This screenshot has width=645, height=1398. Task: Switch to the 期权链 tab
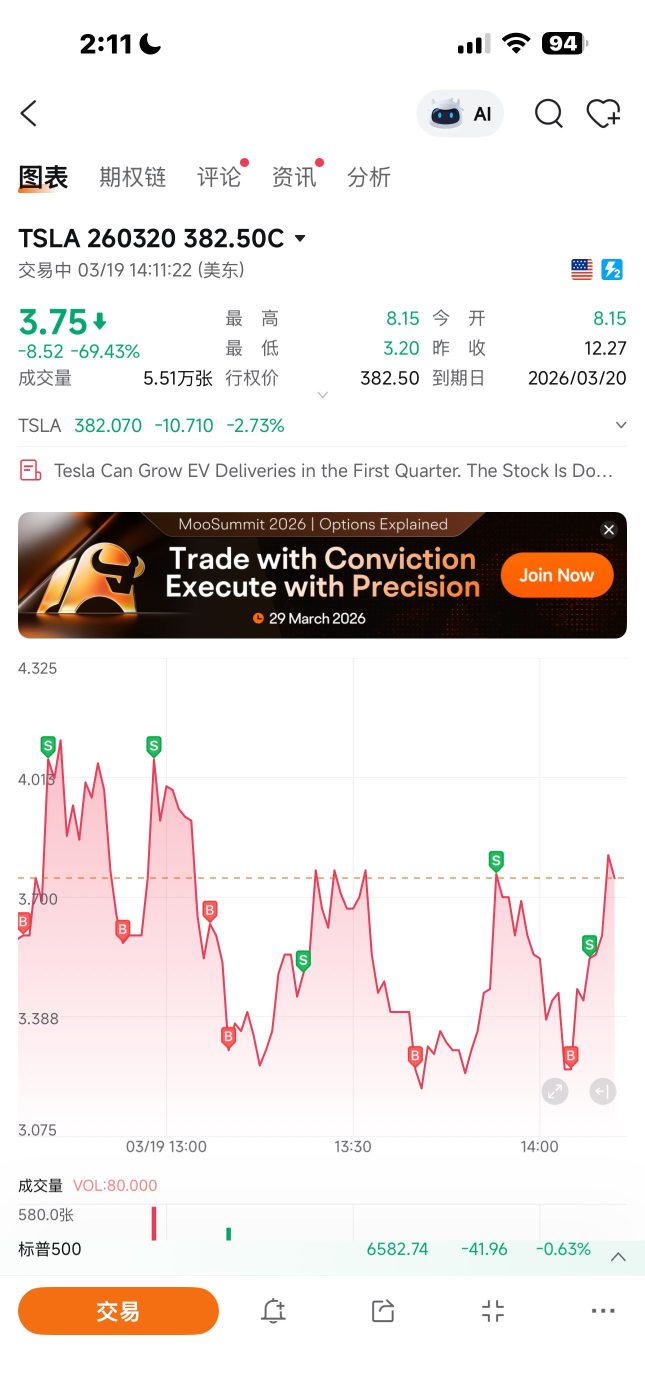[132, 177]
